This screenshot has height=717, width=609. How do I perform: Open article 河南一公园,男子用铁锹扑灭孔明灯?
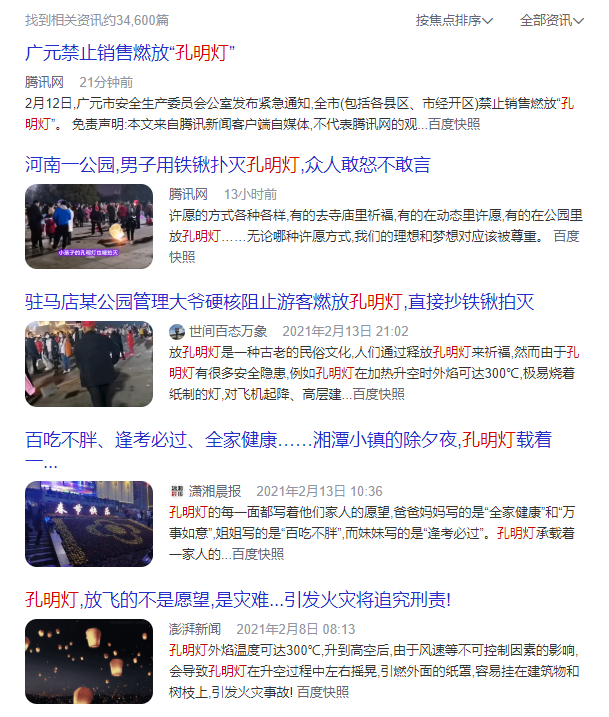(x=227, y=164)
